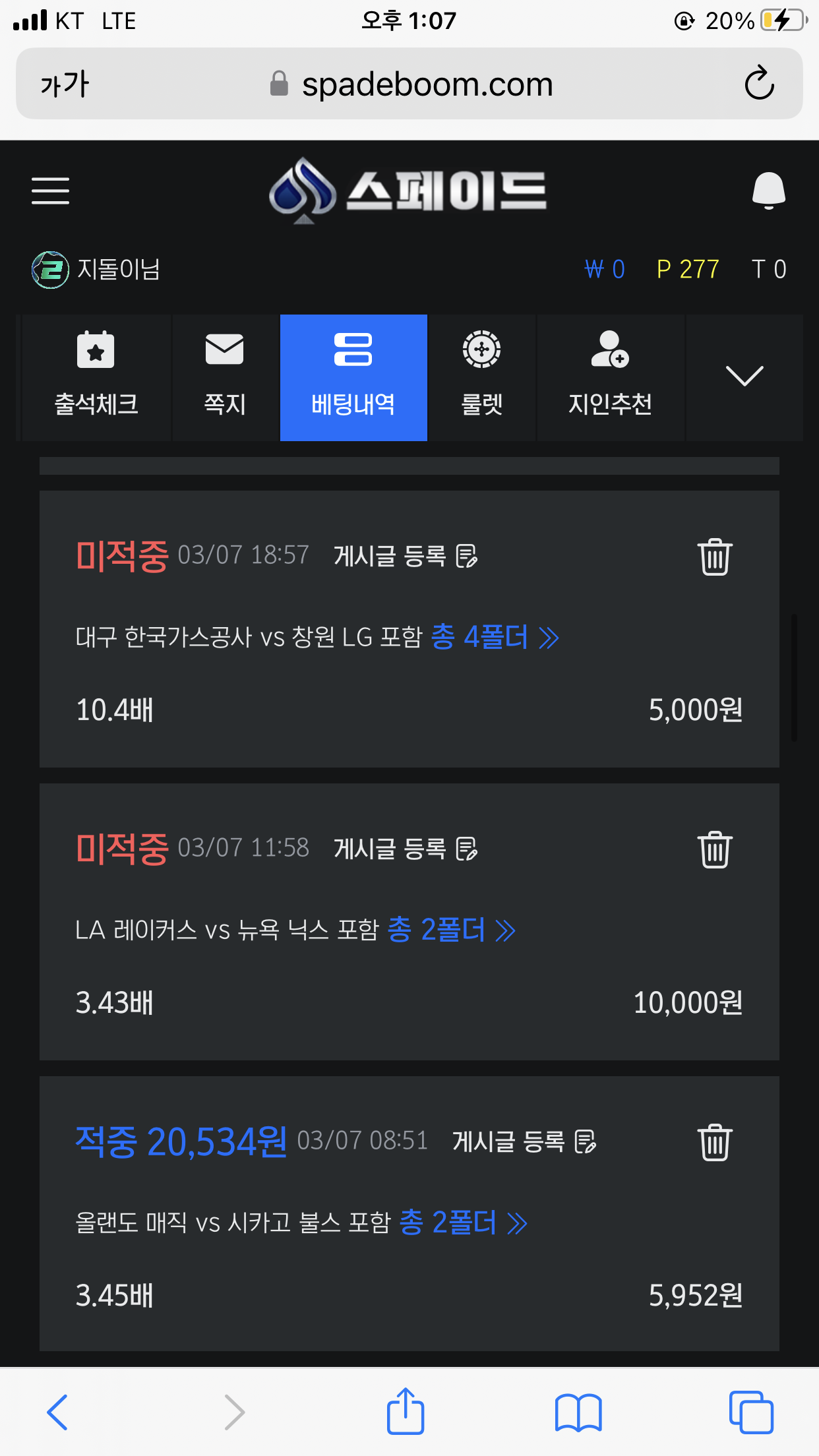Image resolution: width=819 pixels, height=1456 pixels.
Task: Tap 게시글 등록 for the 18:57 bet
Action: [406, 556]
